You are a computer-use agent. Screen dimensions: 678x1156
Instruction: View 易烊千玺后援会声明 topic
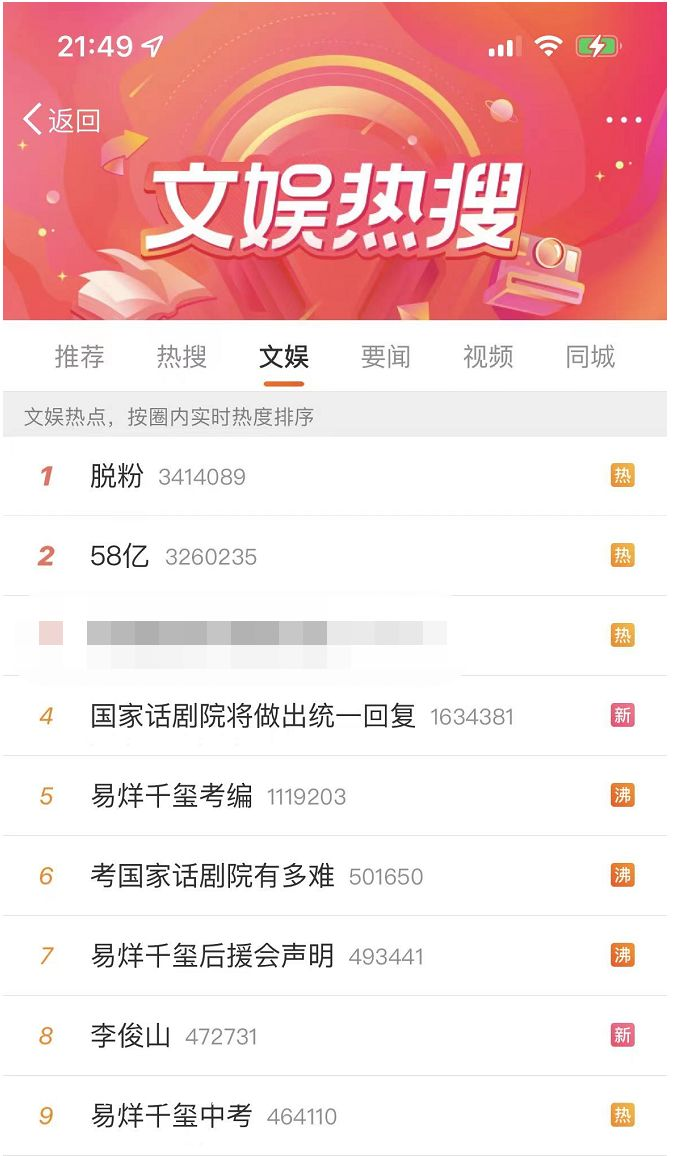tap(212, 956)
